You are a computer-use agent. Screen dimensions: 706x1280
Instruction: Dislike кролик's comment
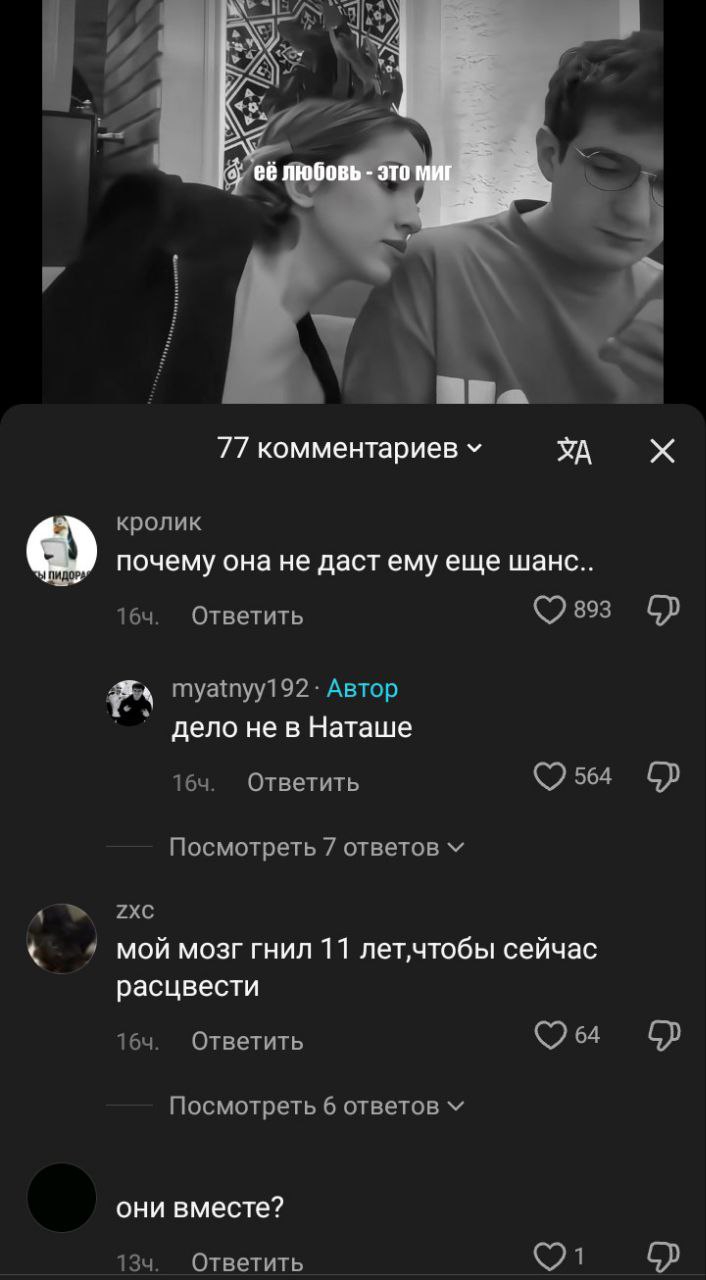[664, 609]
